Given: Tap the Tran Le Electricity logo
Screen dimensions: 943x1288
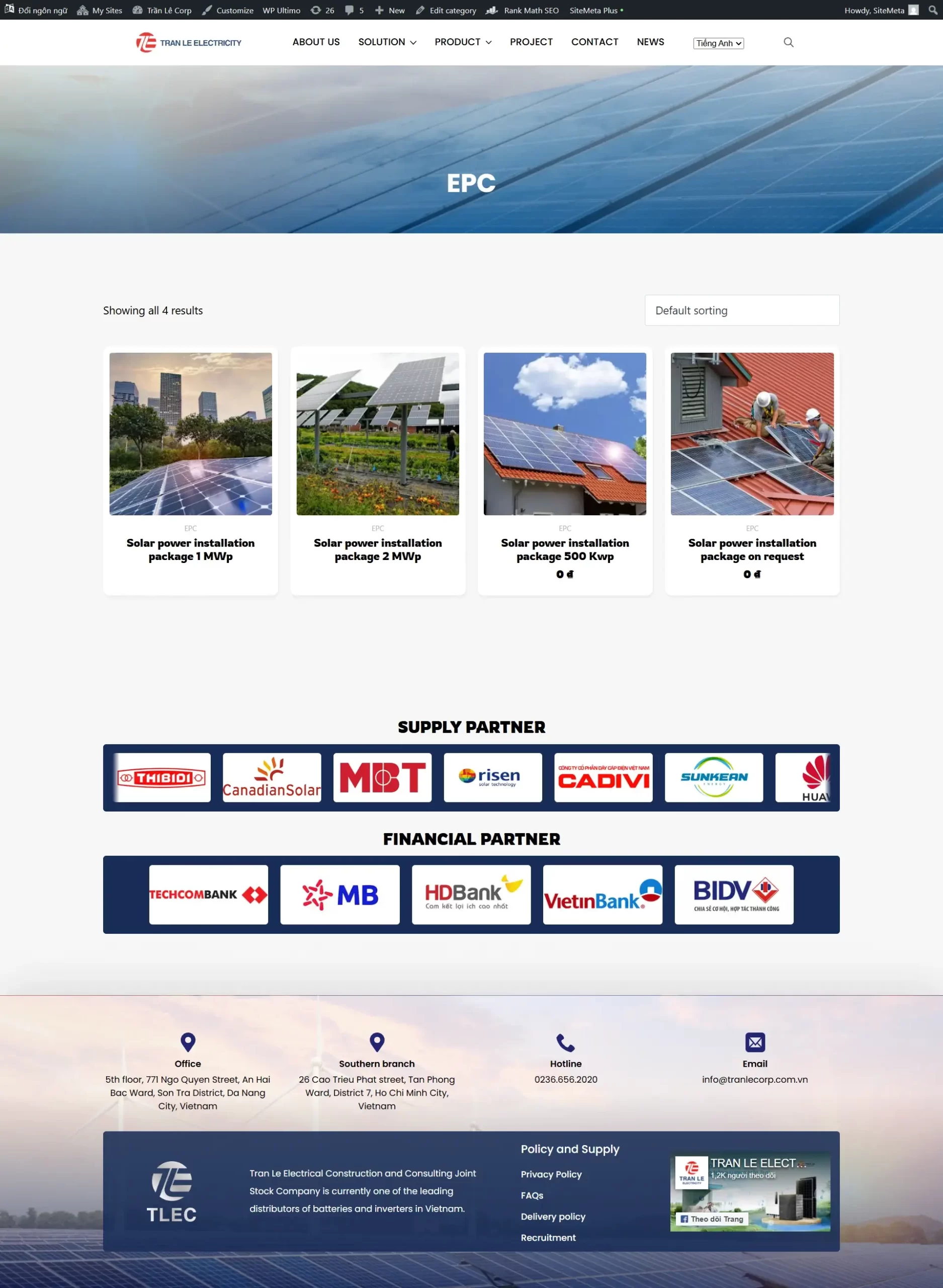Looking at the screenshot, I should (189, 43).
